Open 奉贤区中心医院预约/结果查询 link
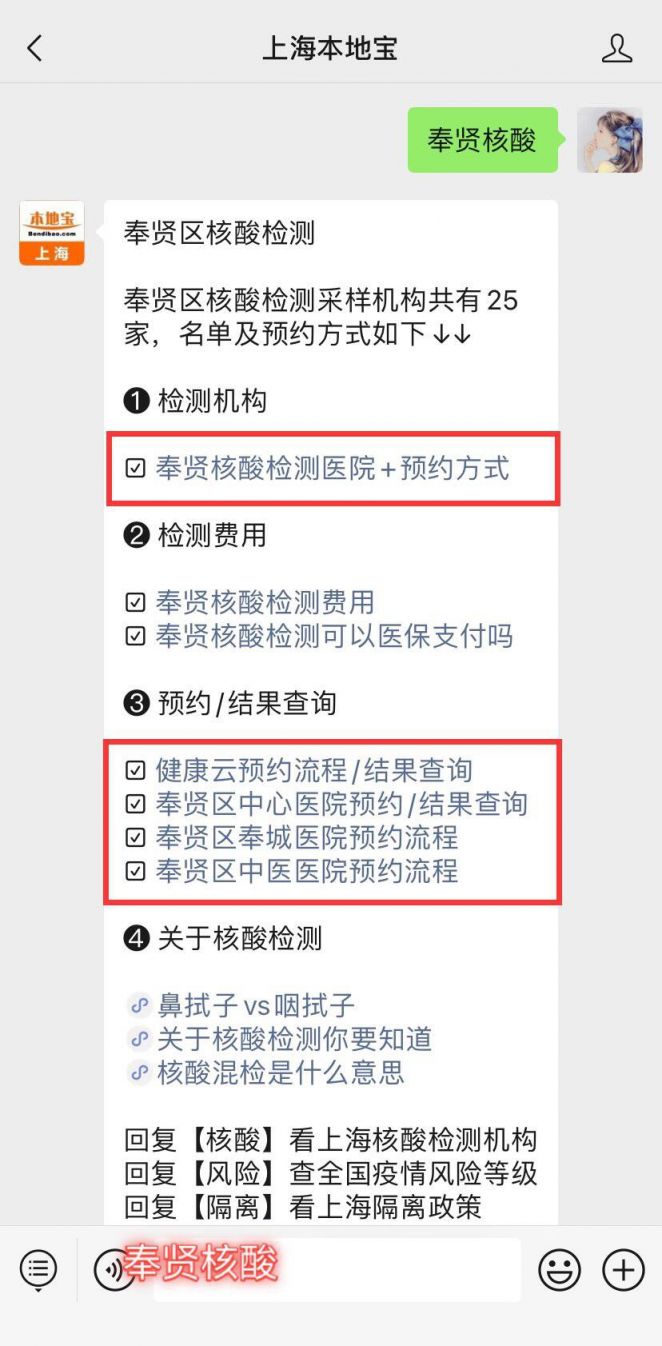 pos(341,804)
